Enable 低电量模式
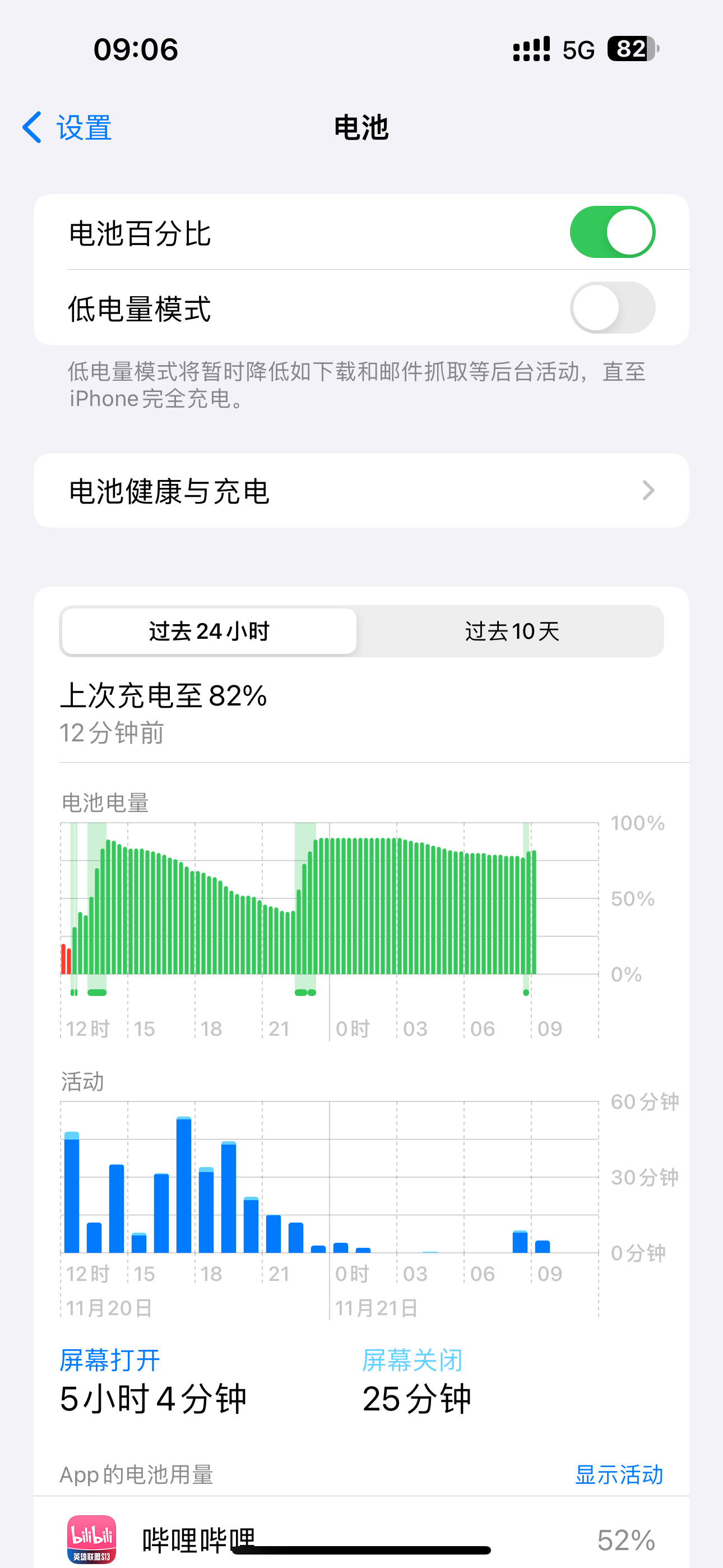The image size is (723, 1568). coord(611,308)
